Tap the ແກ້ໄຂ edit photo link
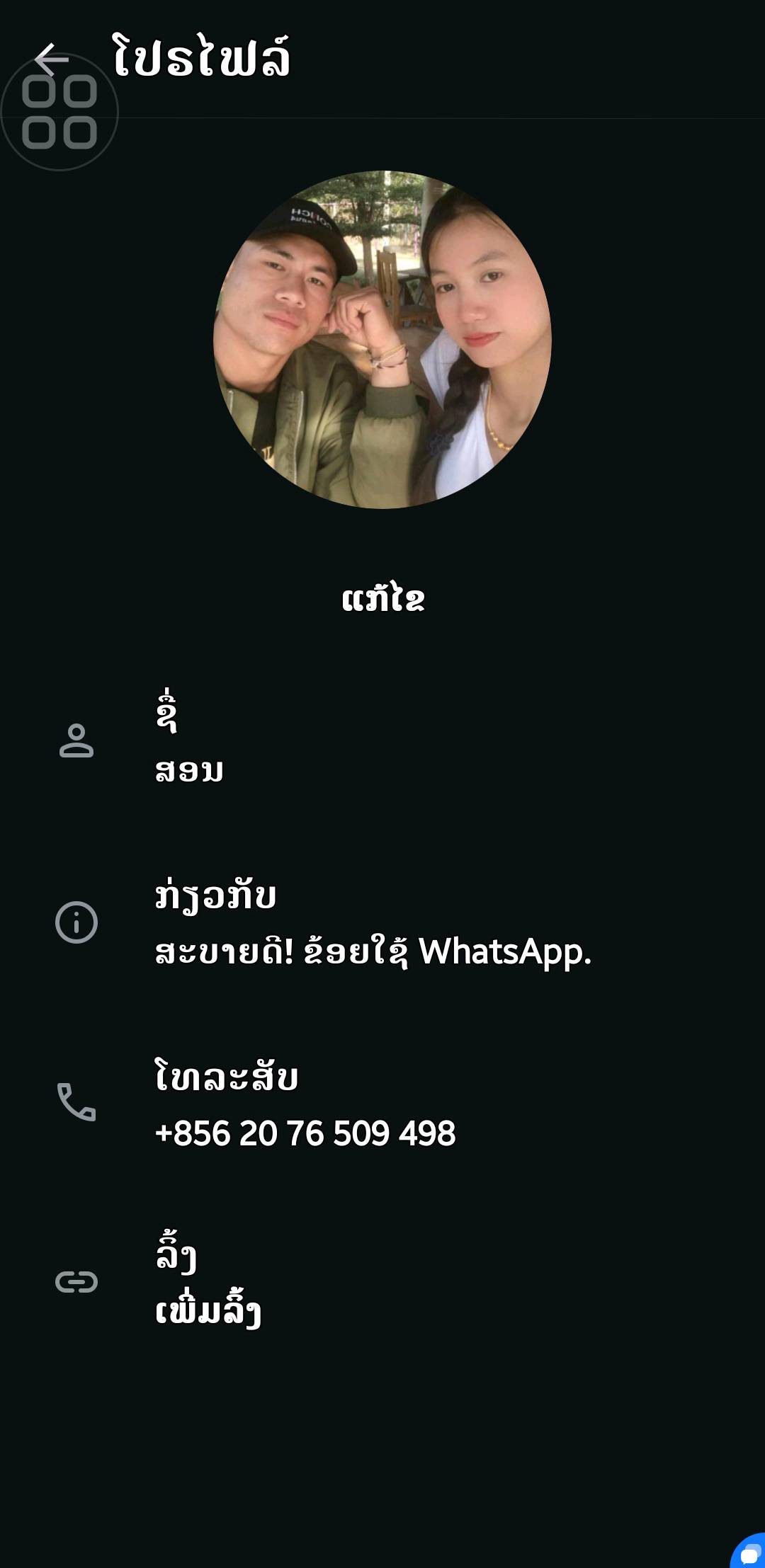765x1568 pixels. click(x=382, y=600)
